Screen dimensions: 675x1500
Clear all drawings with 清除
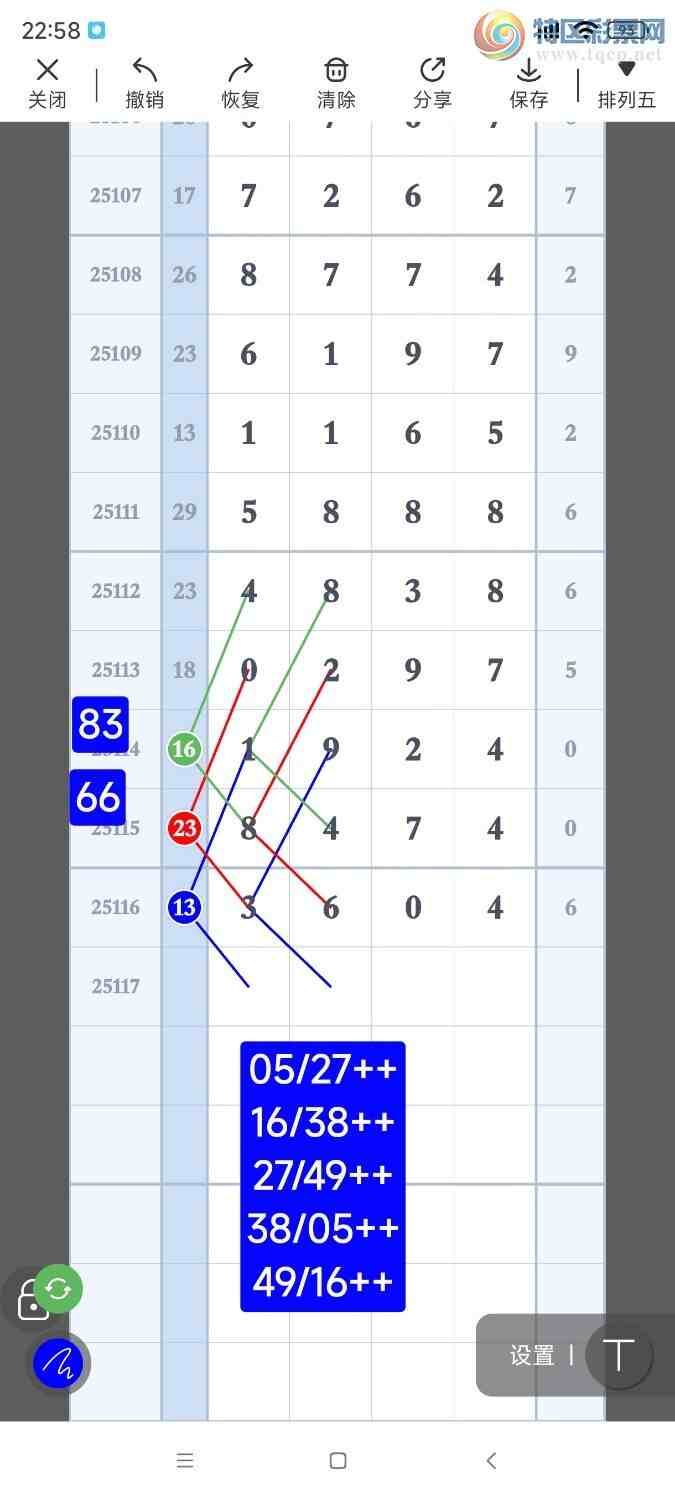(336, 82)
